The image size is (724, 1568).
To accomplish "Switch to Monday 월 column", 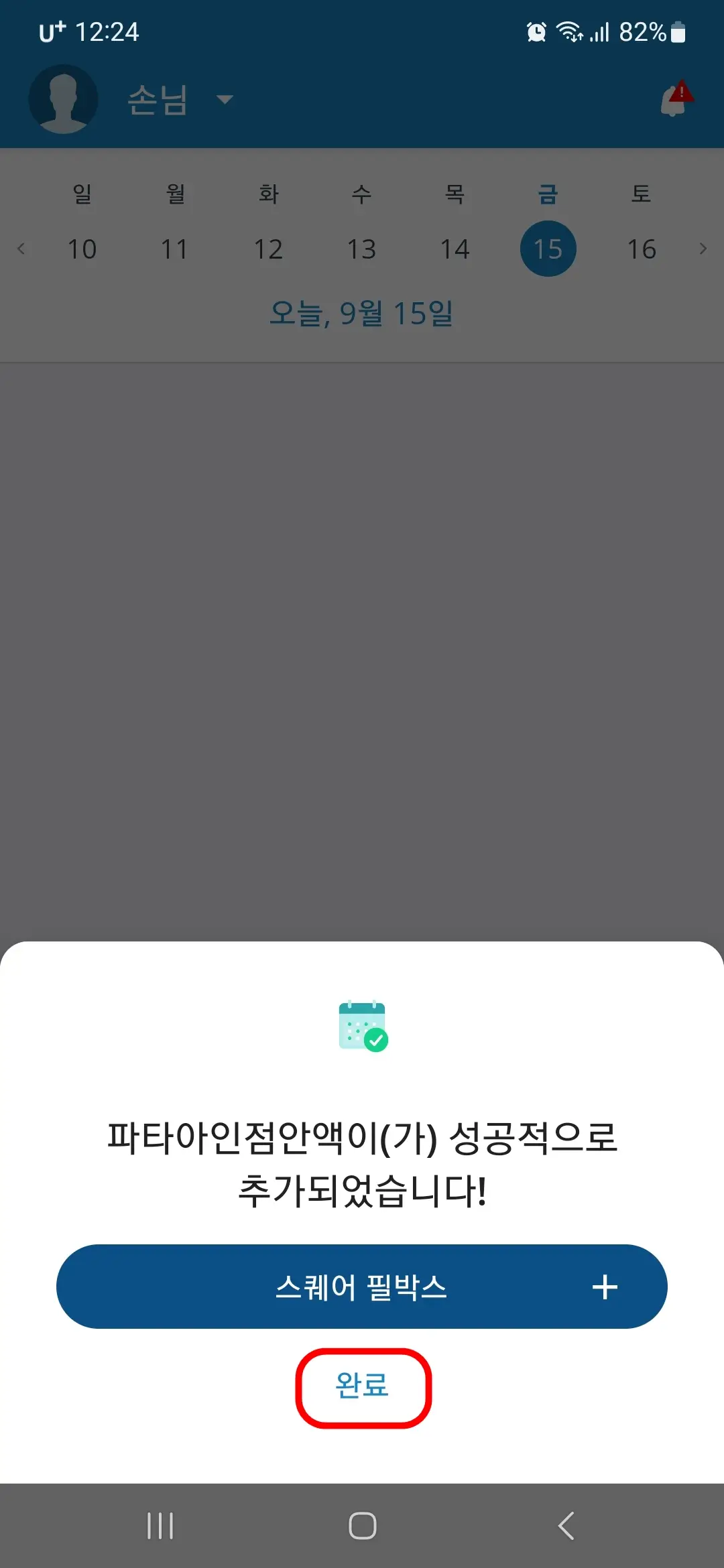I will (x=176, y=193).
